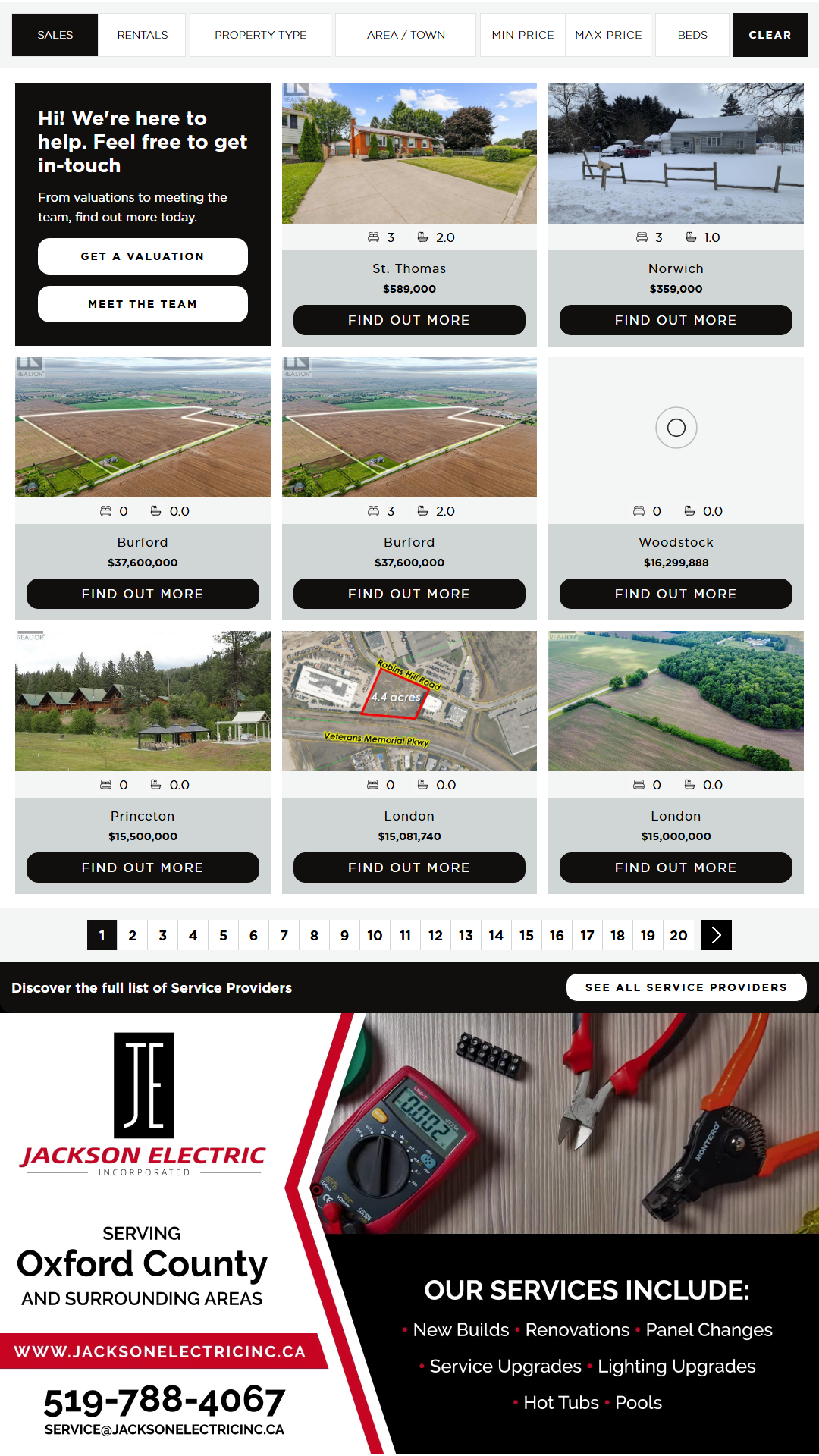This screenshot has height=1456, width=819.
Task: Open the Property Type dropdown
Action: (260, 35)
